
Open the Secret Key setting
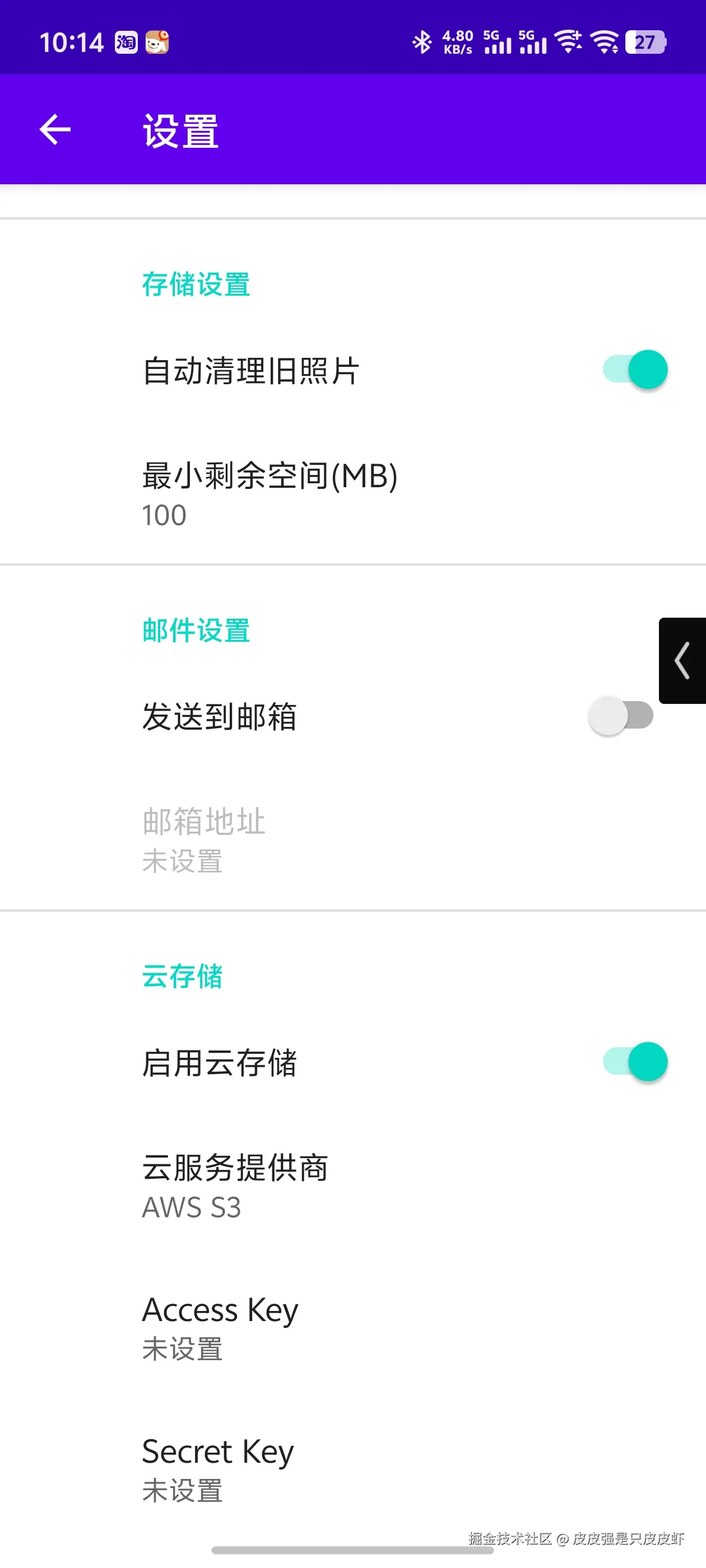[217, 1470]
